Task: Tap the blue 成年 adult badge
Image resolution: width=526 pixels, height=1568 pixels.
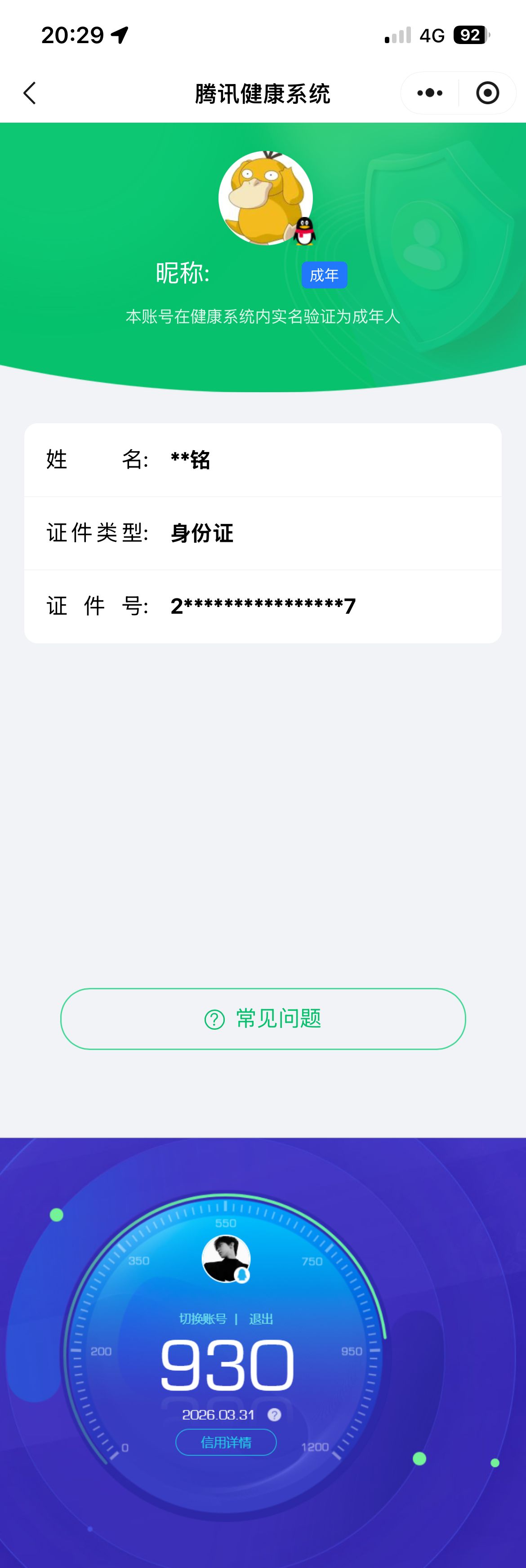Action: [325, 275]
